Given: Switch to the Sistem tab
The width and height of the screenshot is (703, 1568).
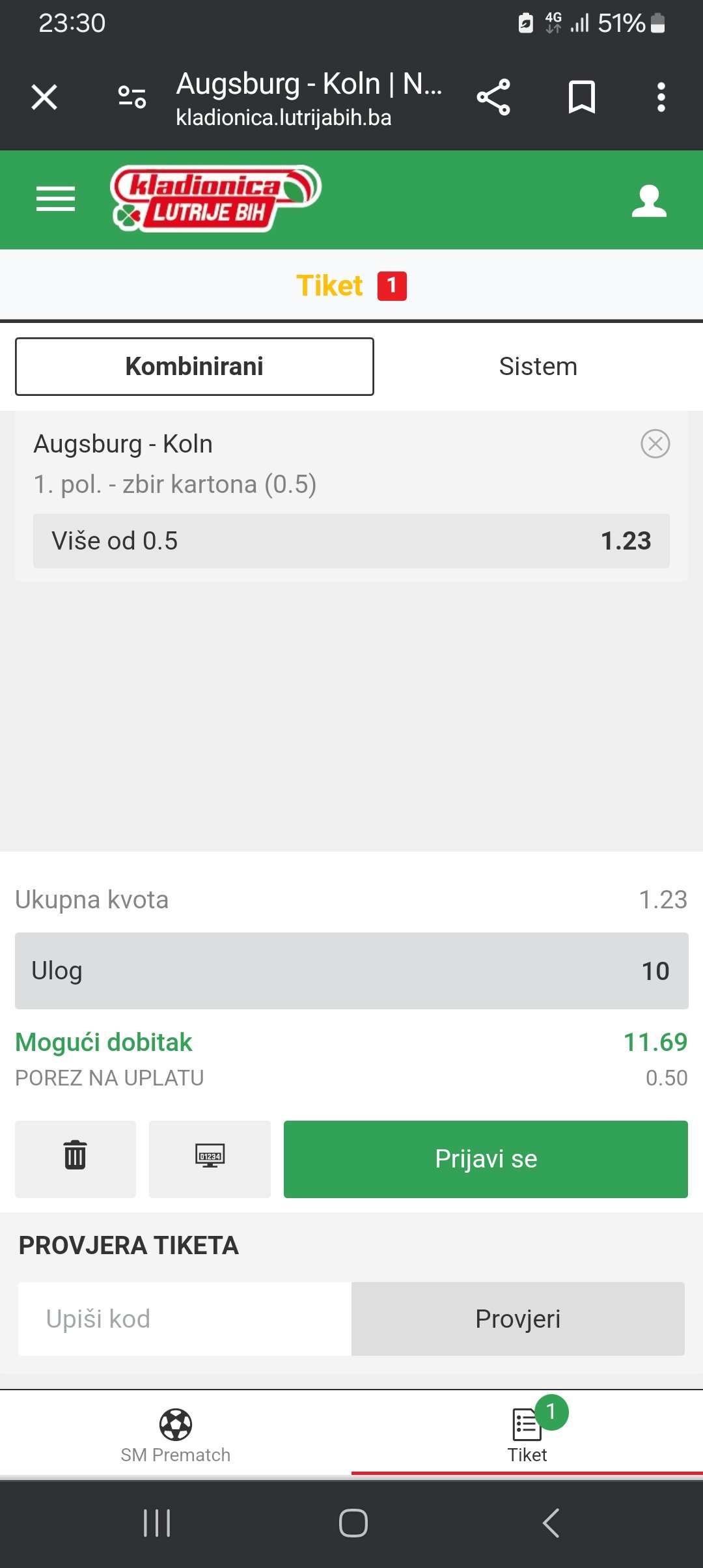Looking at the screenshot, I should click(538, 366).
